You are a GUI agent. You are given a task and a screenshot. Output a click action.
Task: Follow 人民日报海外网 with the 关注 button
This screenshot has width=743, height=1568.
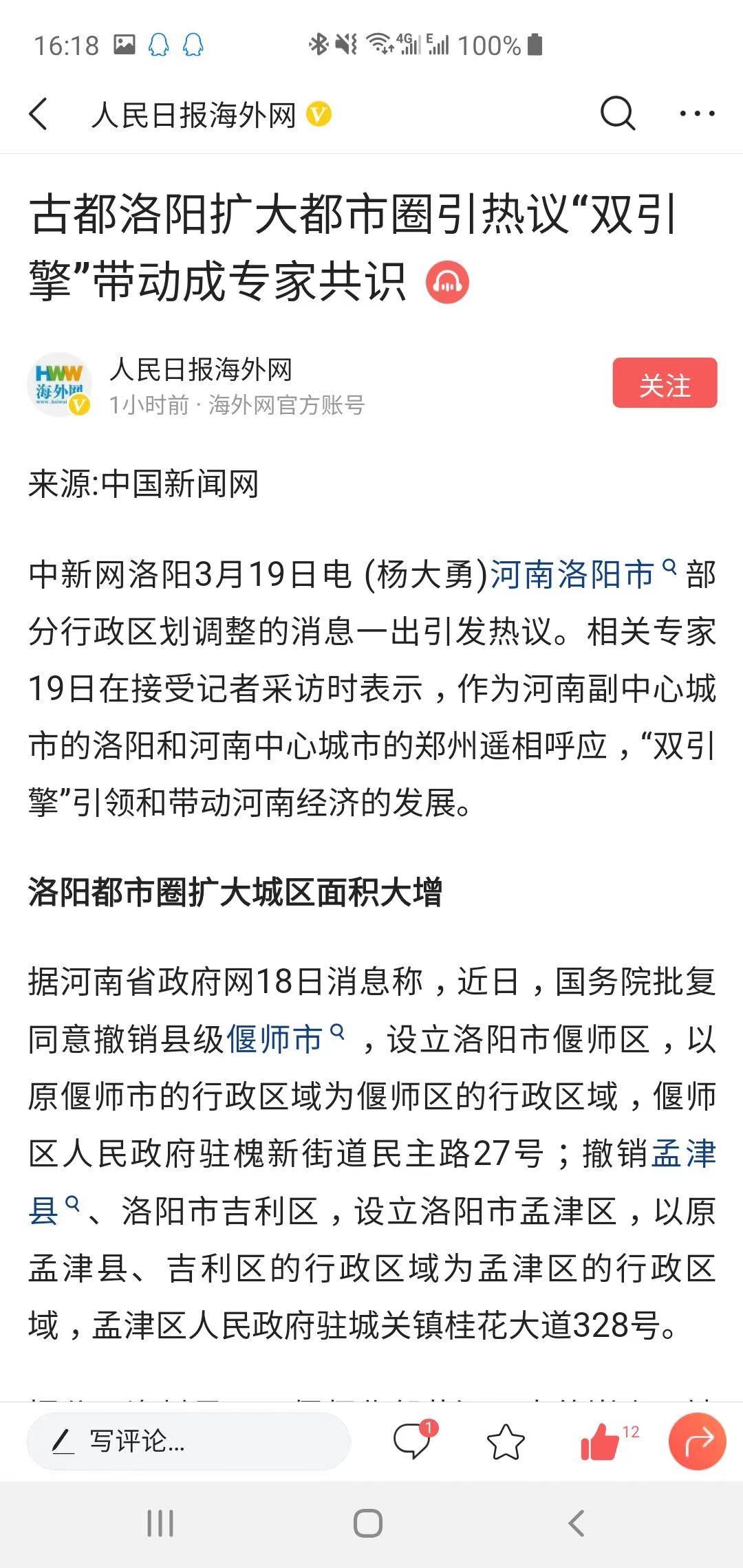(665, 383)
